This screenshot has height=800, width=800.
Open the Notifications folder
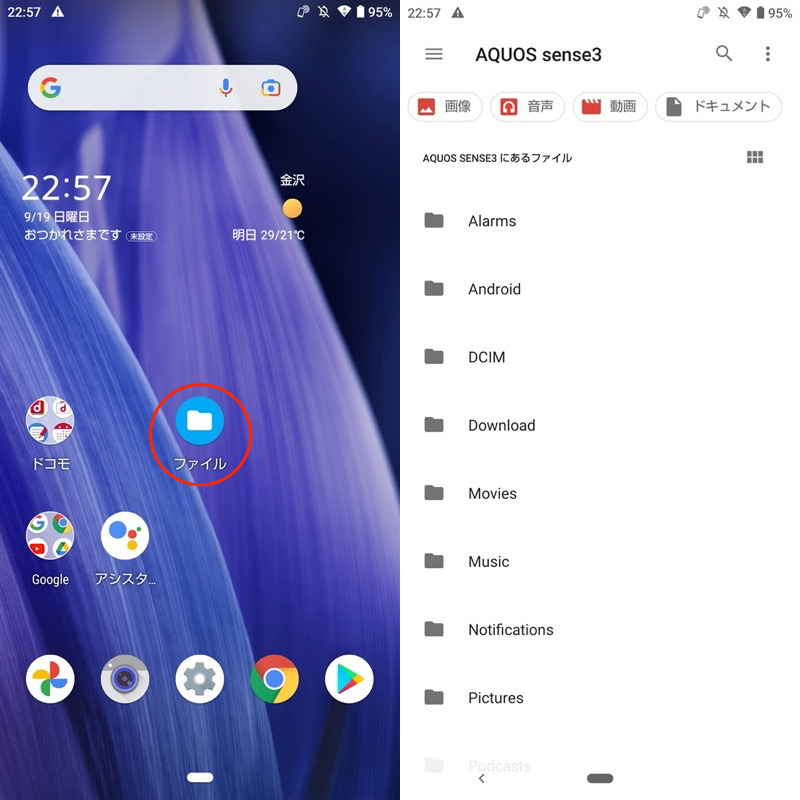510,629
